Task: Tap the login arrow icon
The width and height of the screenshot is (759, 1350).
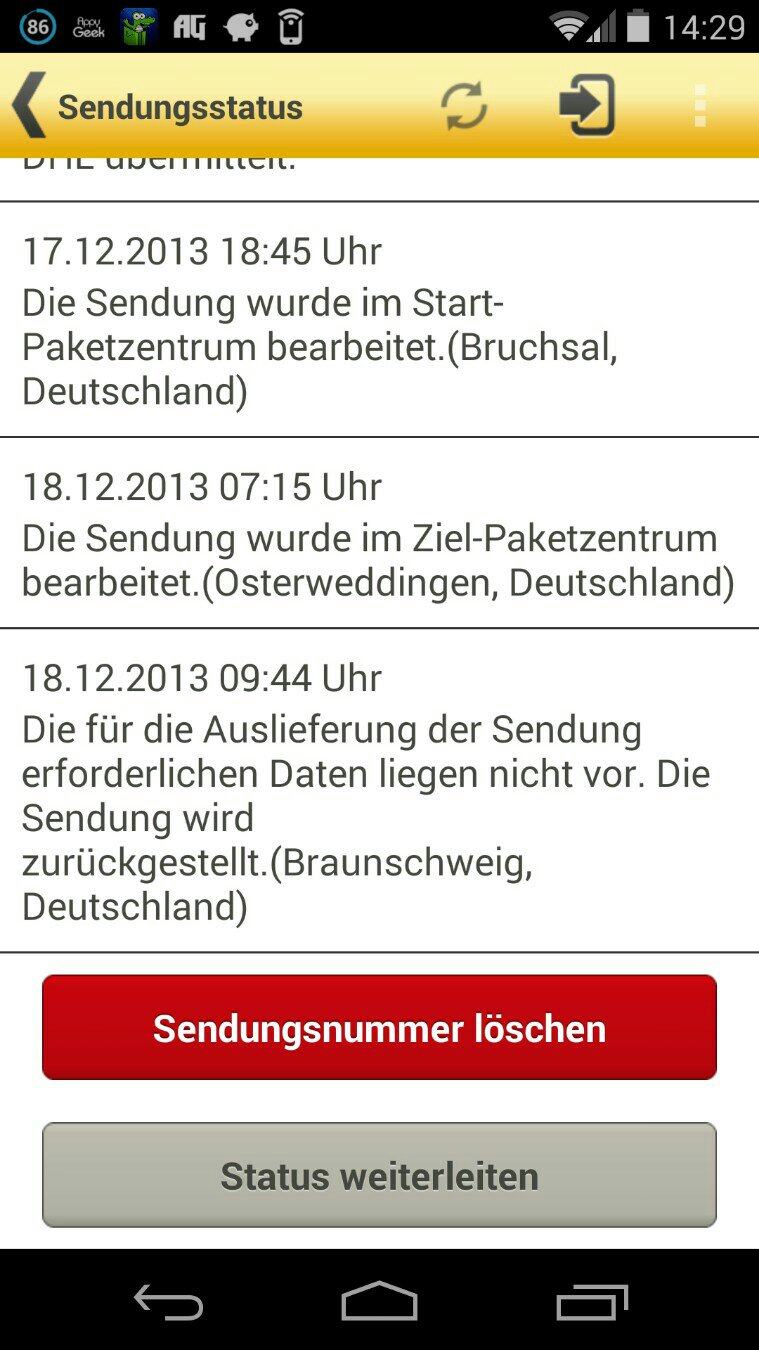Action: pos(586,105)
